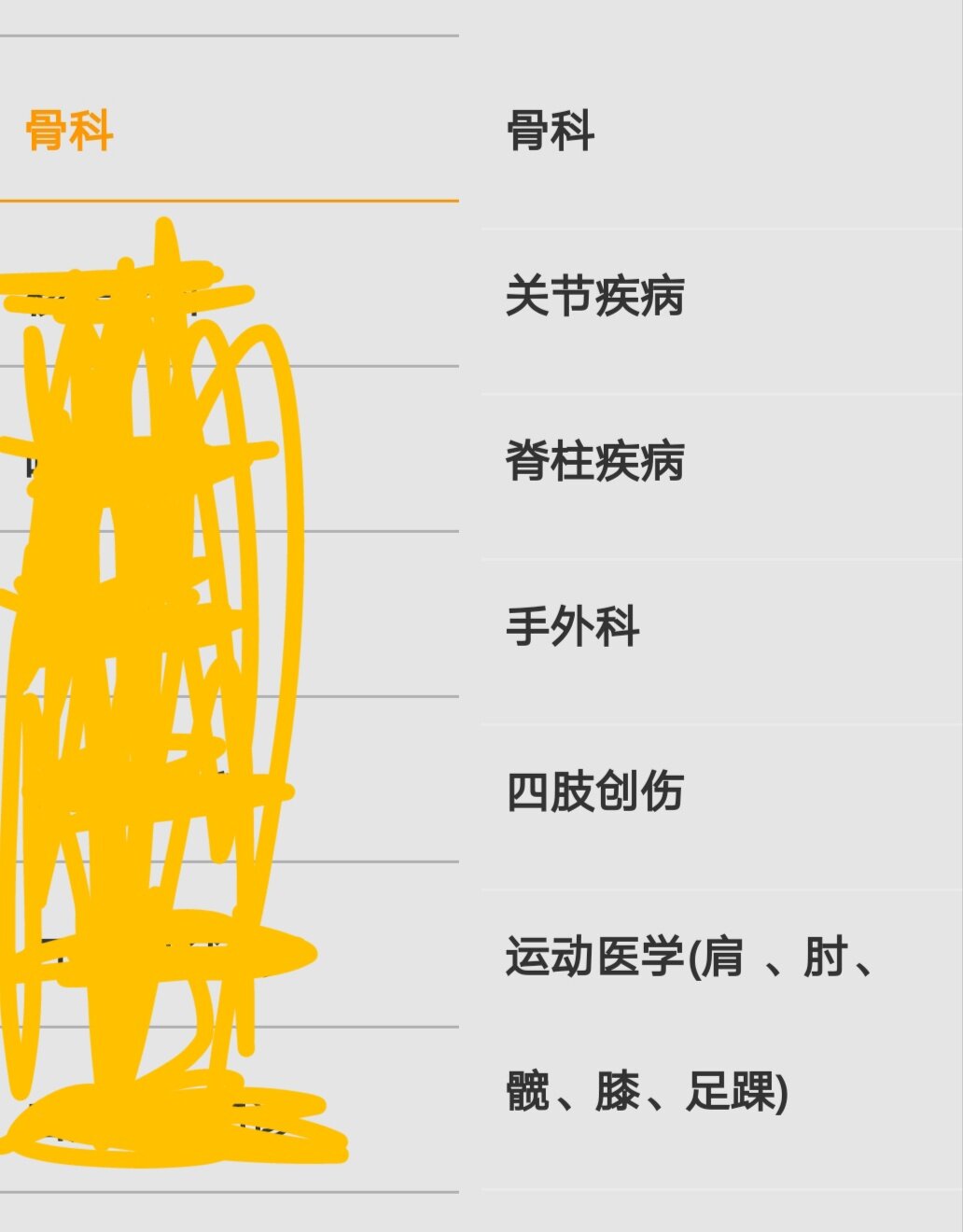Select 脊柱疾病 from the list
Screen dimensions: 963x1232
click(x=595, y=461)
